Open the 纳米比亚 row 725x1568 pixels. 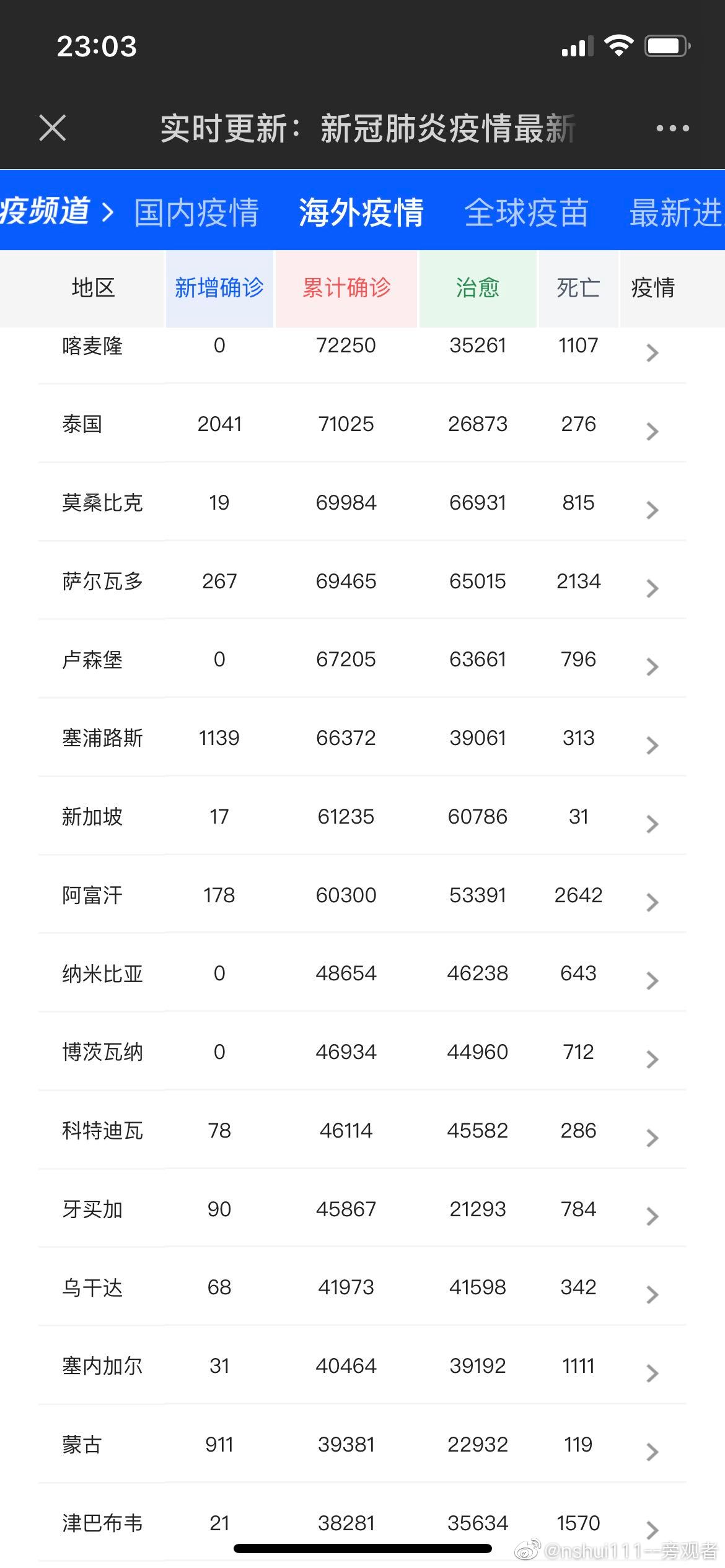(652, 981)
